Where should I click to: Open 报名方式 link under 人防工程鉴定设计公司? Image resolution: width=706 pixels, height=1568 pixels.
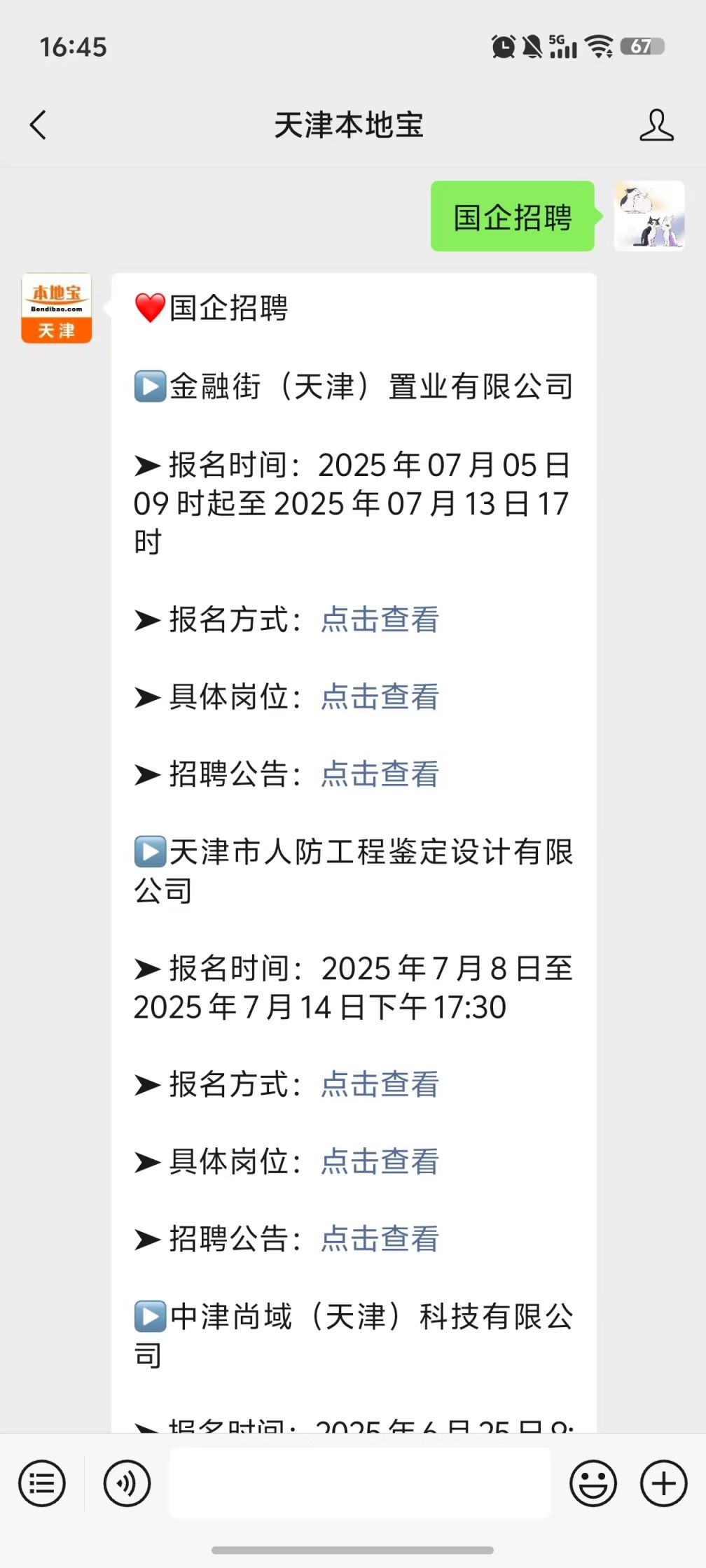click(380, 1084)
